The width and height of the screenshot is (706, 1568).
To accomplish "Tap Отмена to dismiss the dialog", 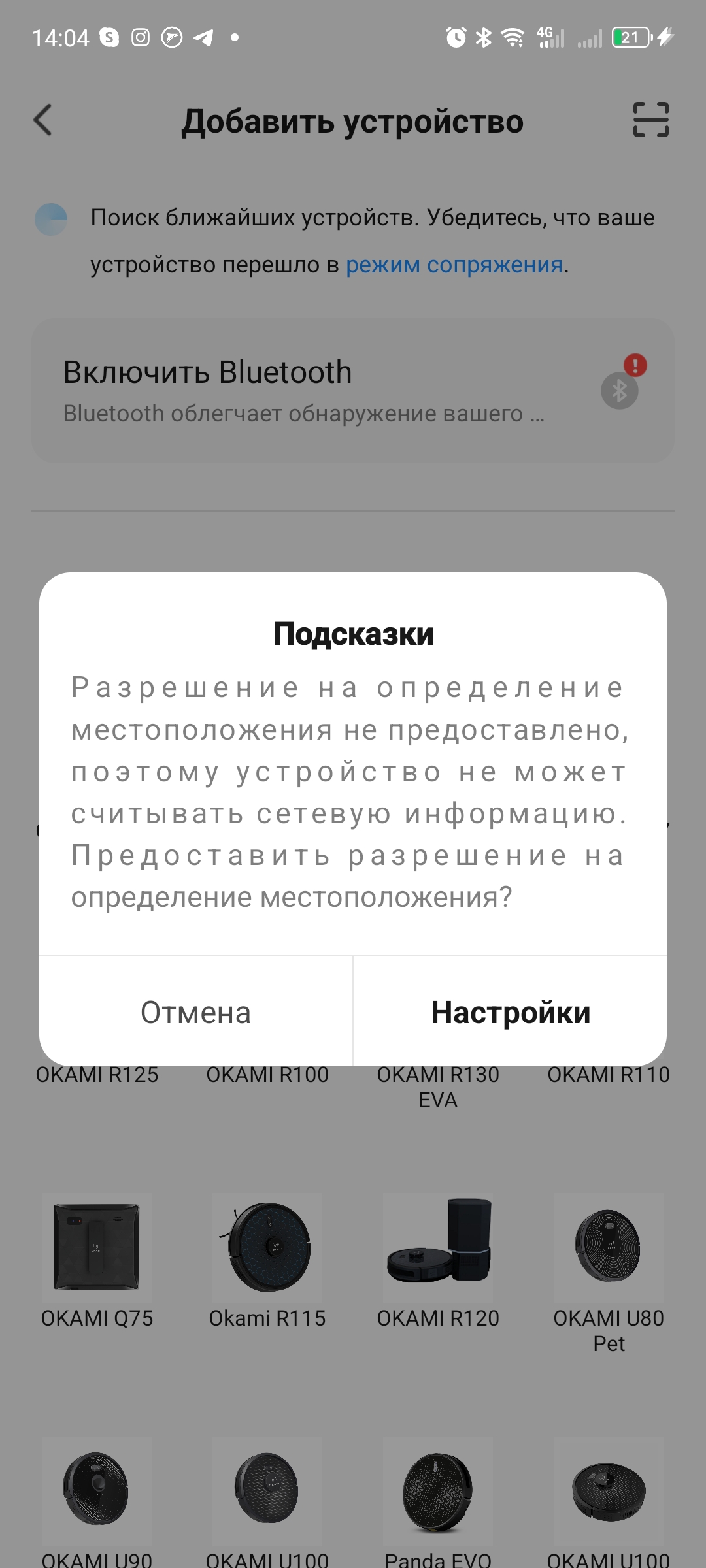I will (x=196, y=1012).
